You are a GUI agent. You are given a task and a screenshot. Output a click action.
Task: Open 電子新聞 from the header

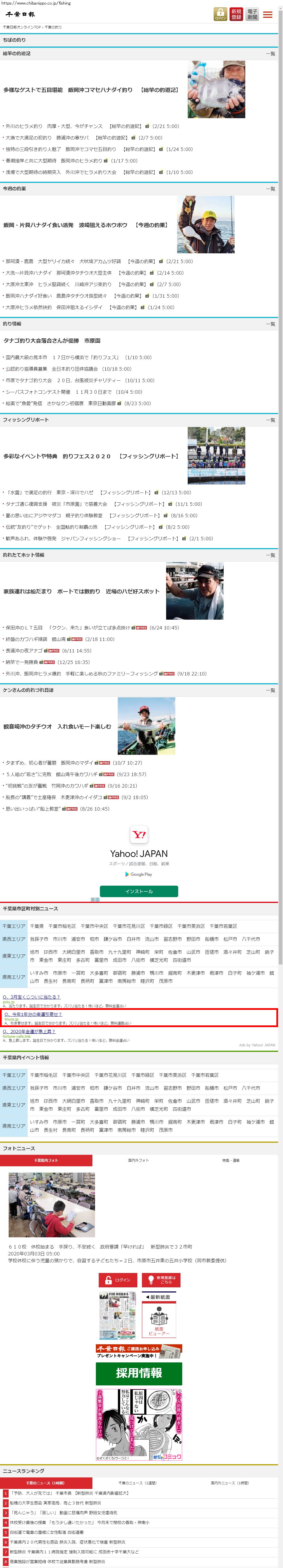tap(252, 14)
